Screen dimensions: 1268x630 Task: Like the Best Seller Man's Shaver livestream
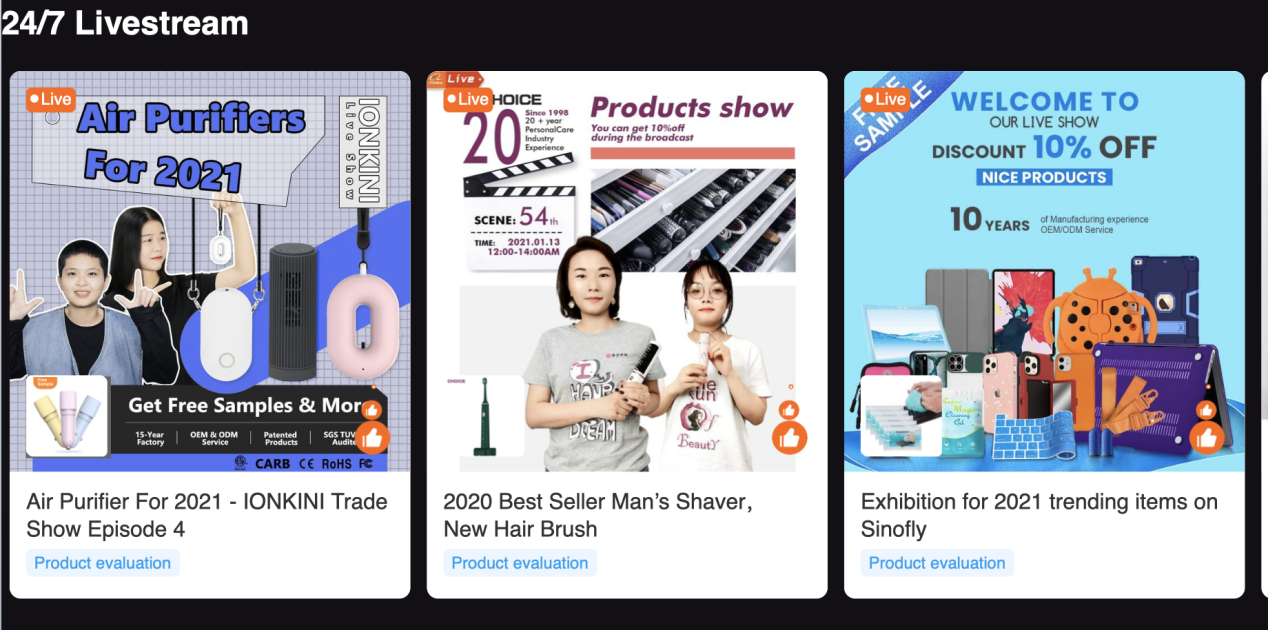(x=789, y=438)
